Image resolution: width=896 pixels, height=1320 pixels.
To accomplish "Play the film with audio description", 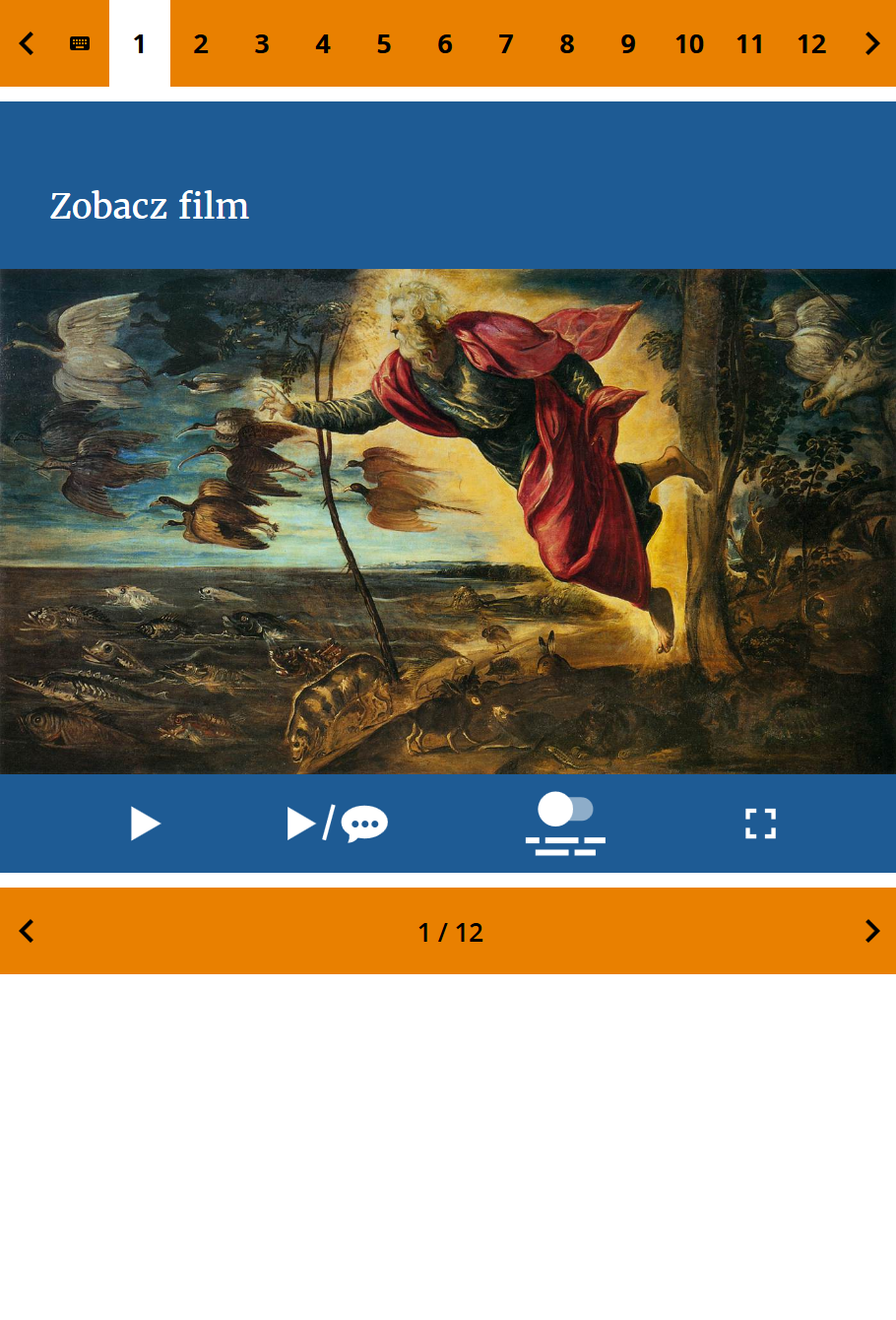I will 338,824.
